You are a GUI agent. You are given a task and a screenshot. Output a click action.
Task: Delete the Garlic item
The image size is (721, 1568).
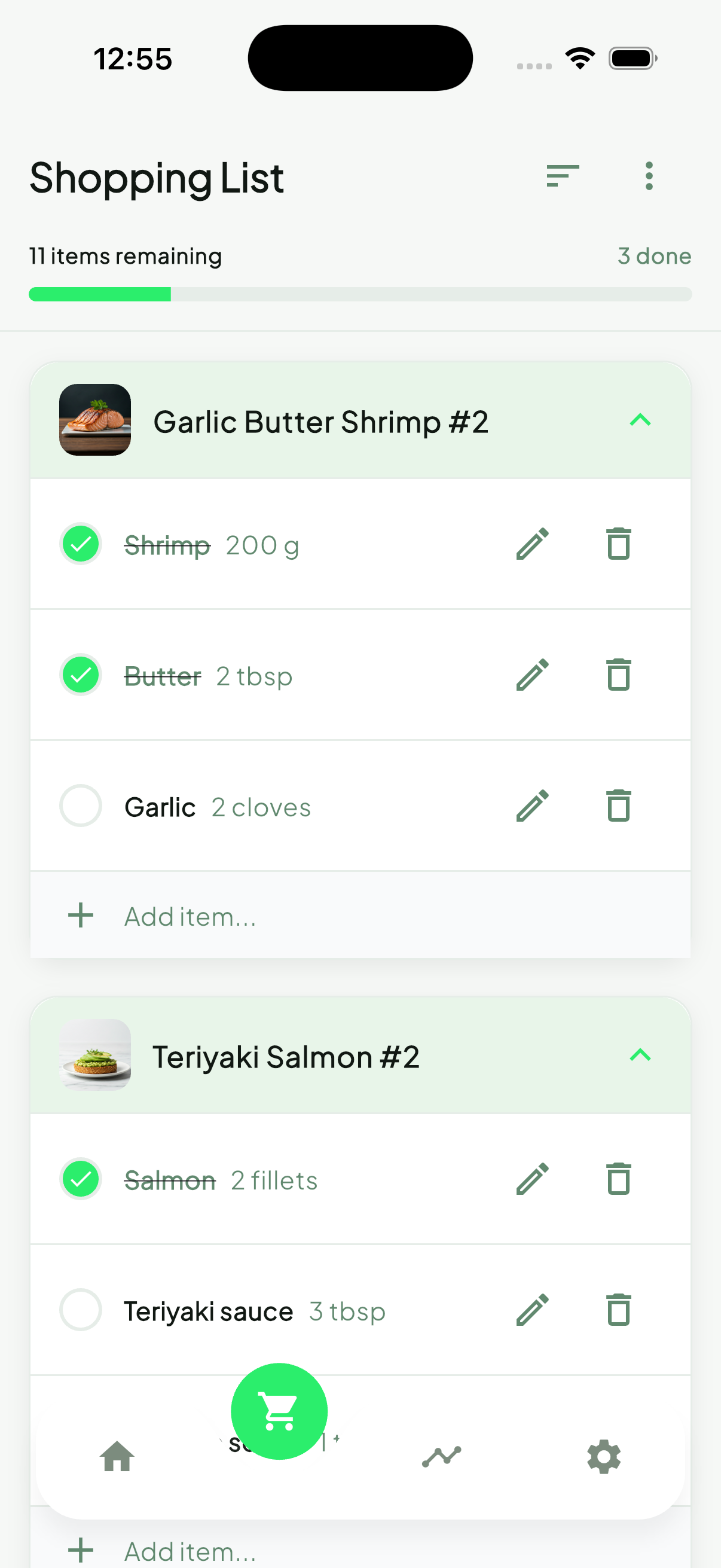[618, 806]
